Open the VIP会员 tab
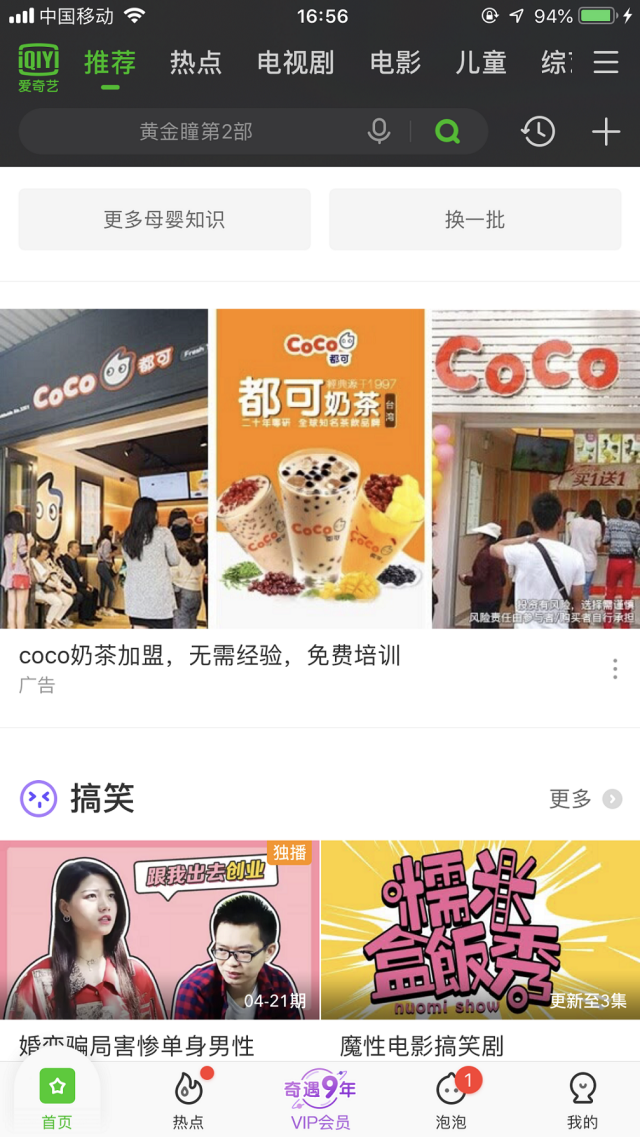Viewport: 640px width, 1137px height. 320,1099
